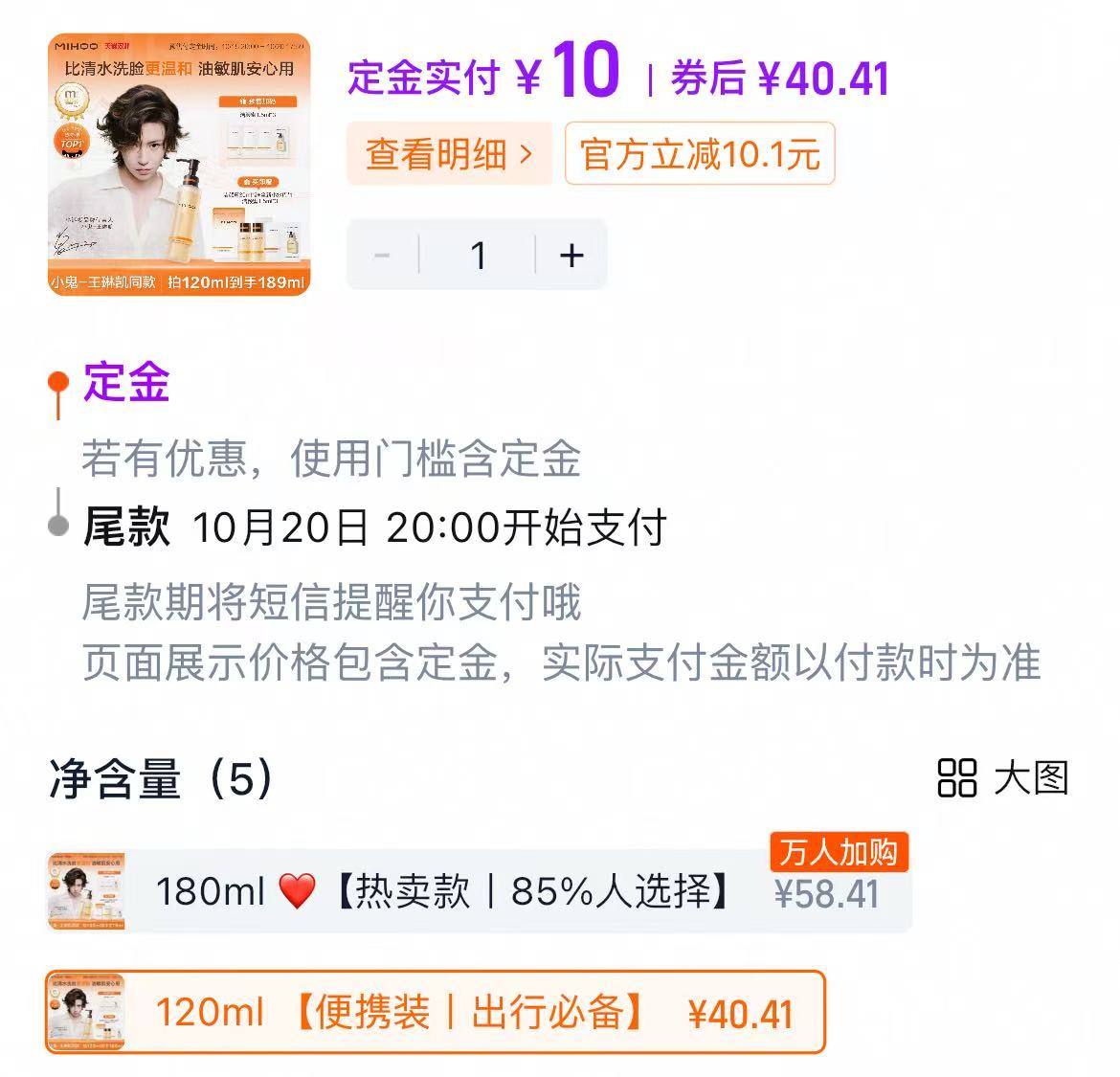
Task: Tap 查看明细 to view price details
Action: tap(448, 153)
